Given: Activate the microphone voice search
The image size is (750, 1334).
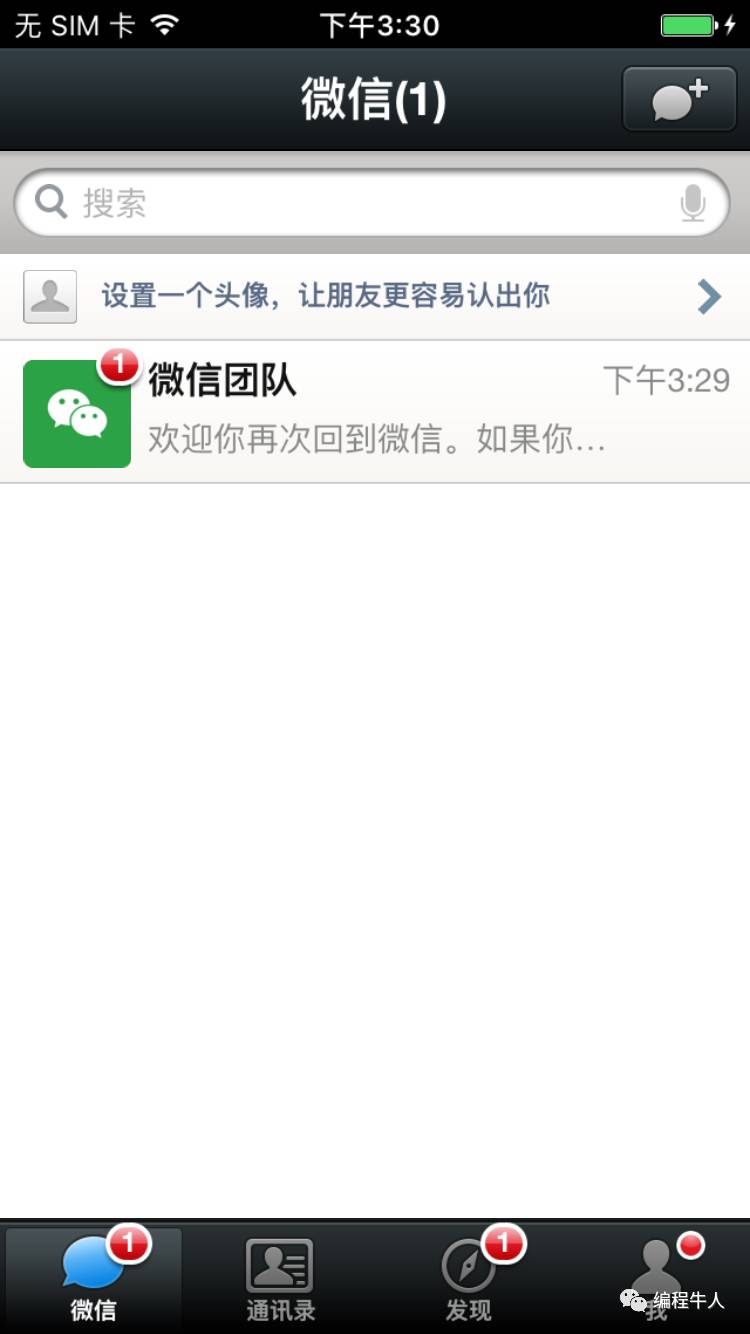Looking at the screenshot, I should tap(692, 204).
